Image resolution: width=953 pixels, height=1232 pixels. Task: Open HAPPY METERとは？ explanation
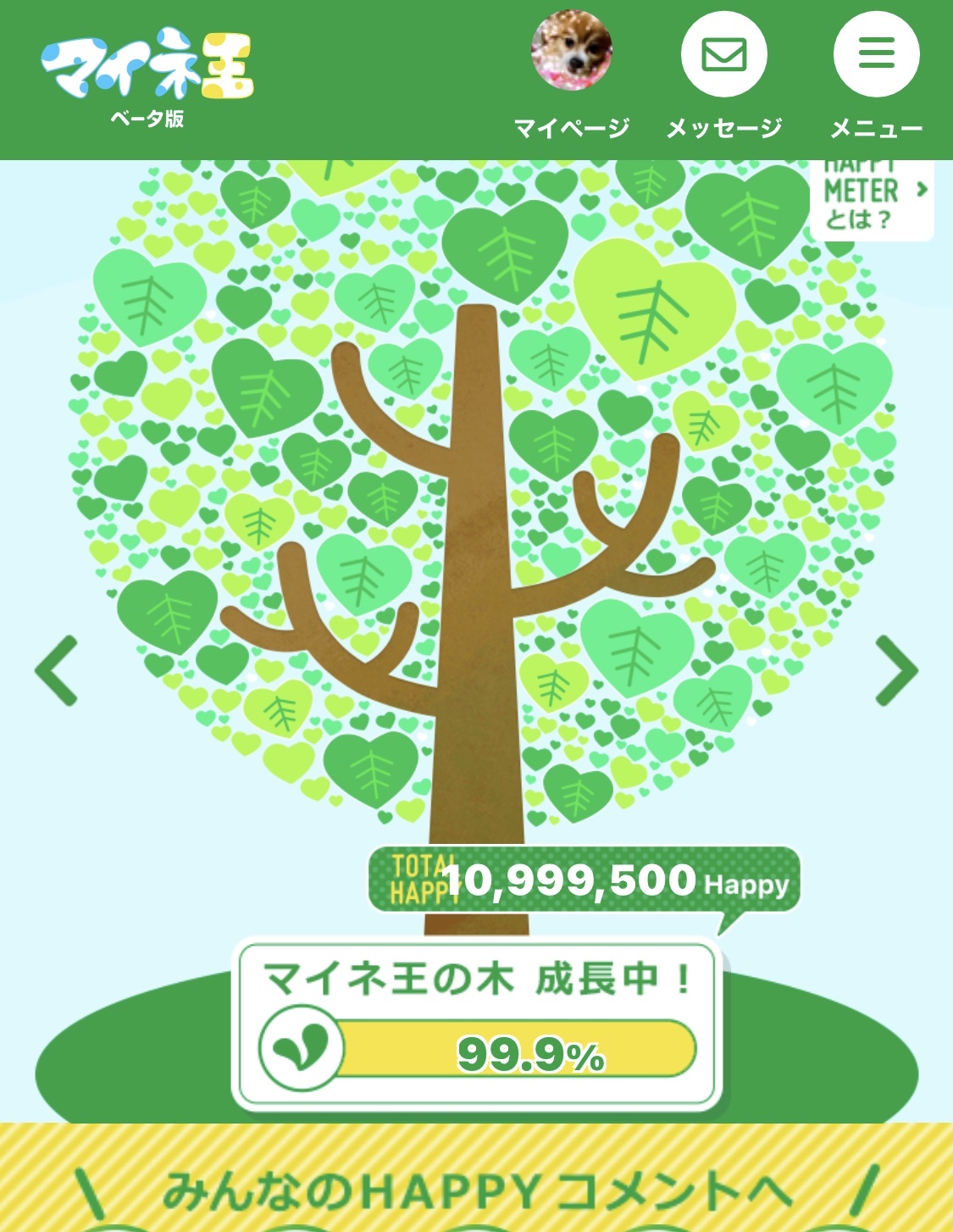point(873,200)
